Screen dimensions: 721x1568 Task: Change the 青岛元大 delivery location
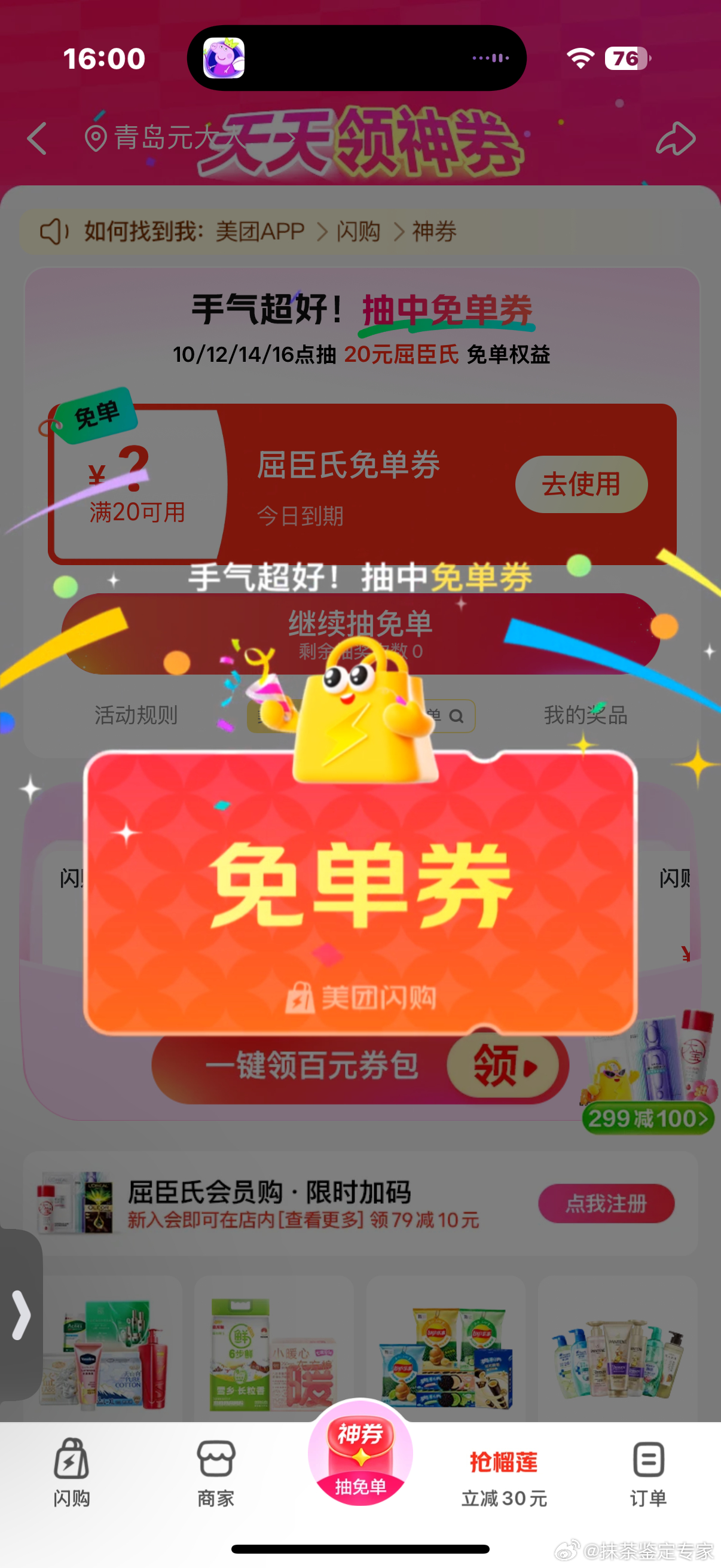pos(164,138)
